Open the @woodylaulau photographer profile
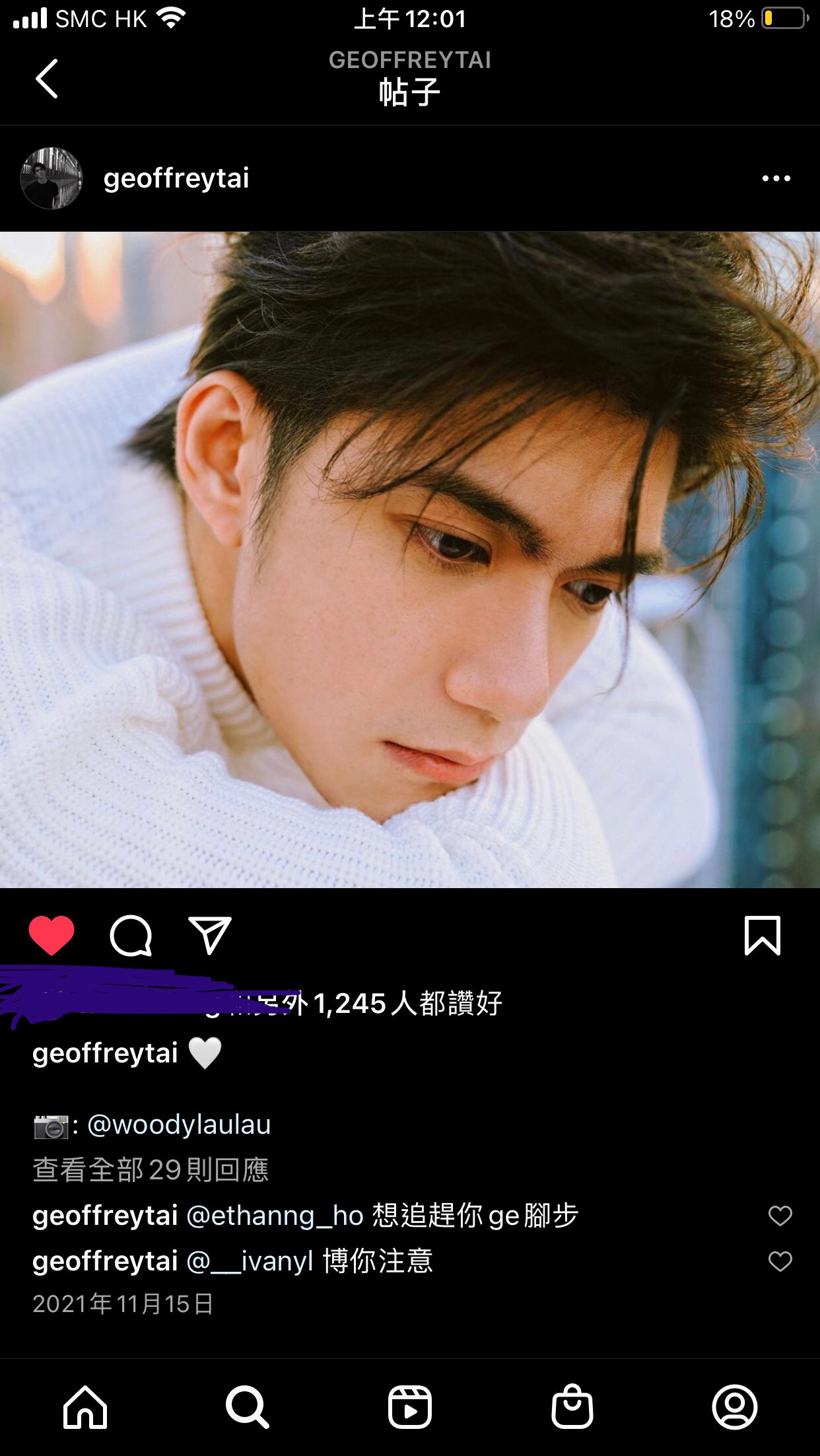This screenshot has height=1456, width=820. (x=179, y=1125)
